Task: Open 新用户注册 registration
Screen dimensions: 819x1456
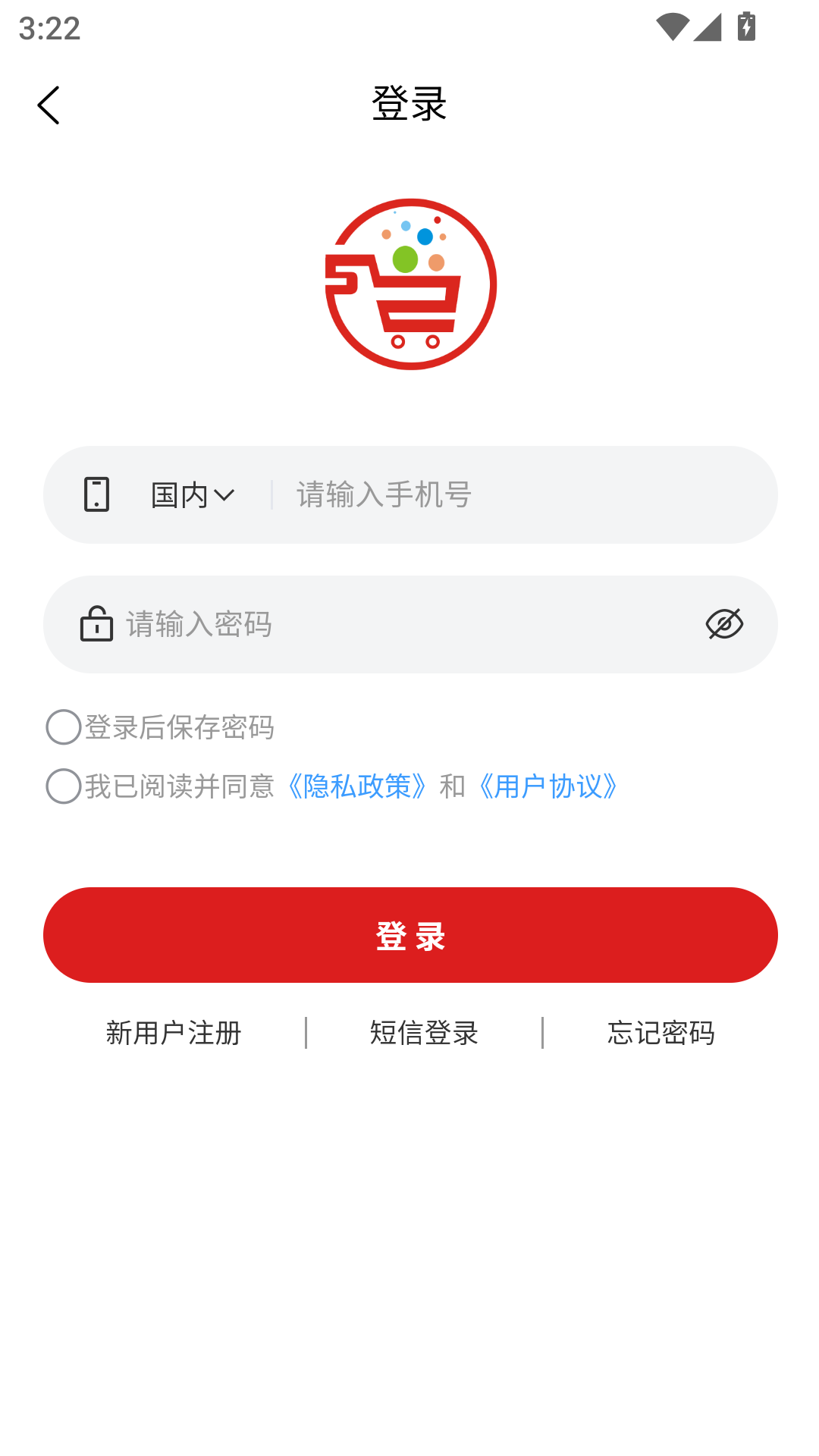Action: (x=173, y=1031)
